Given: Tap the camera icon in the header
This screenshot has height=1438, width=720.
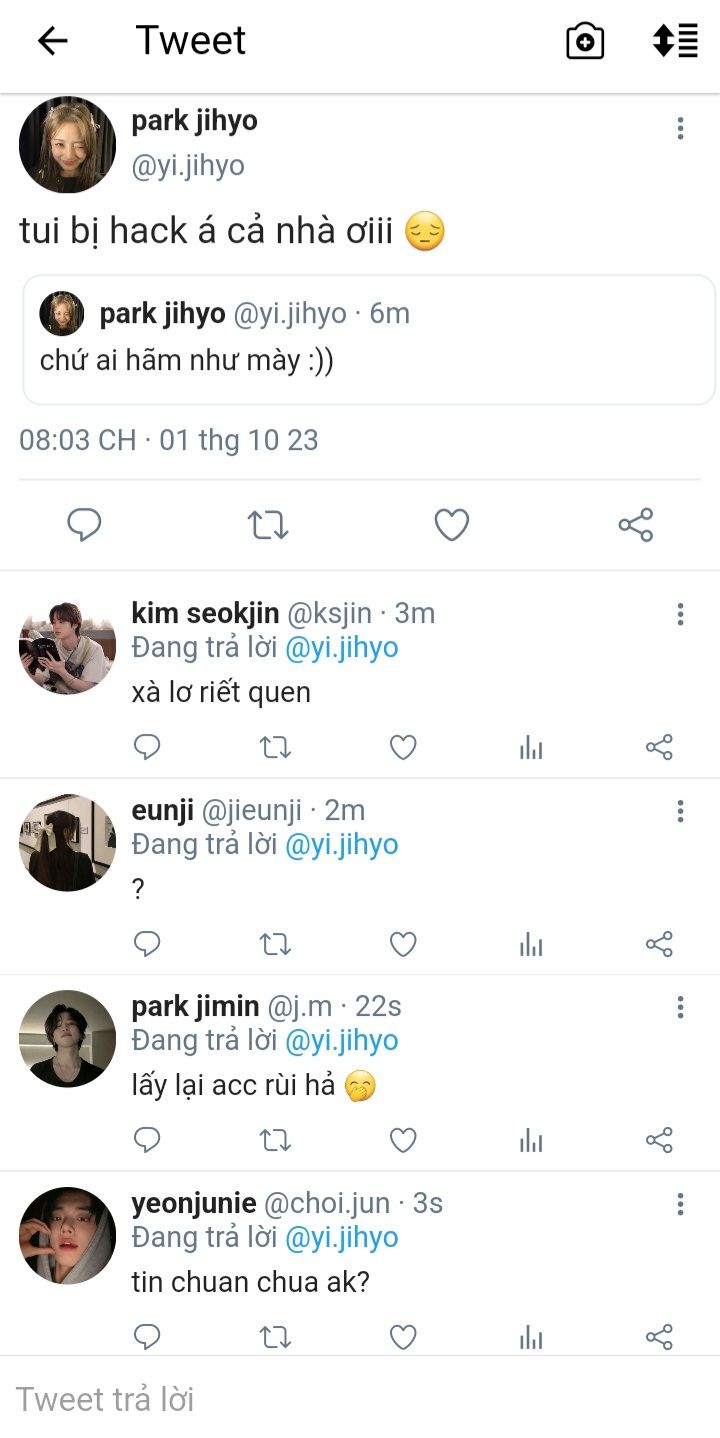Looking at the screenshot, I should (x=585, y=41).
